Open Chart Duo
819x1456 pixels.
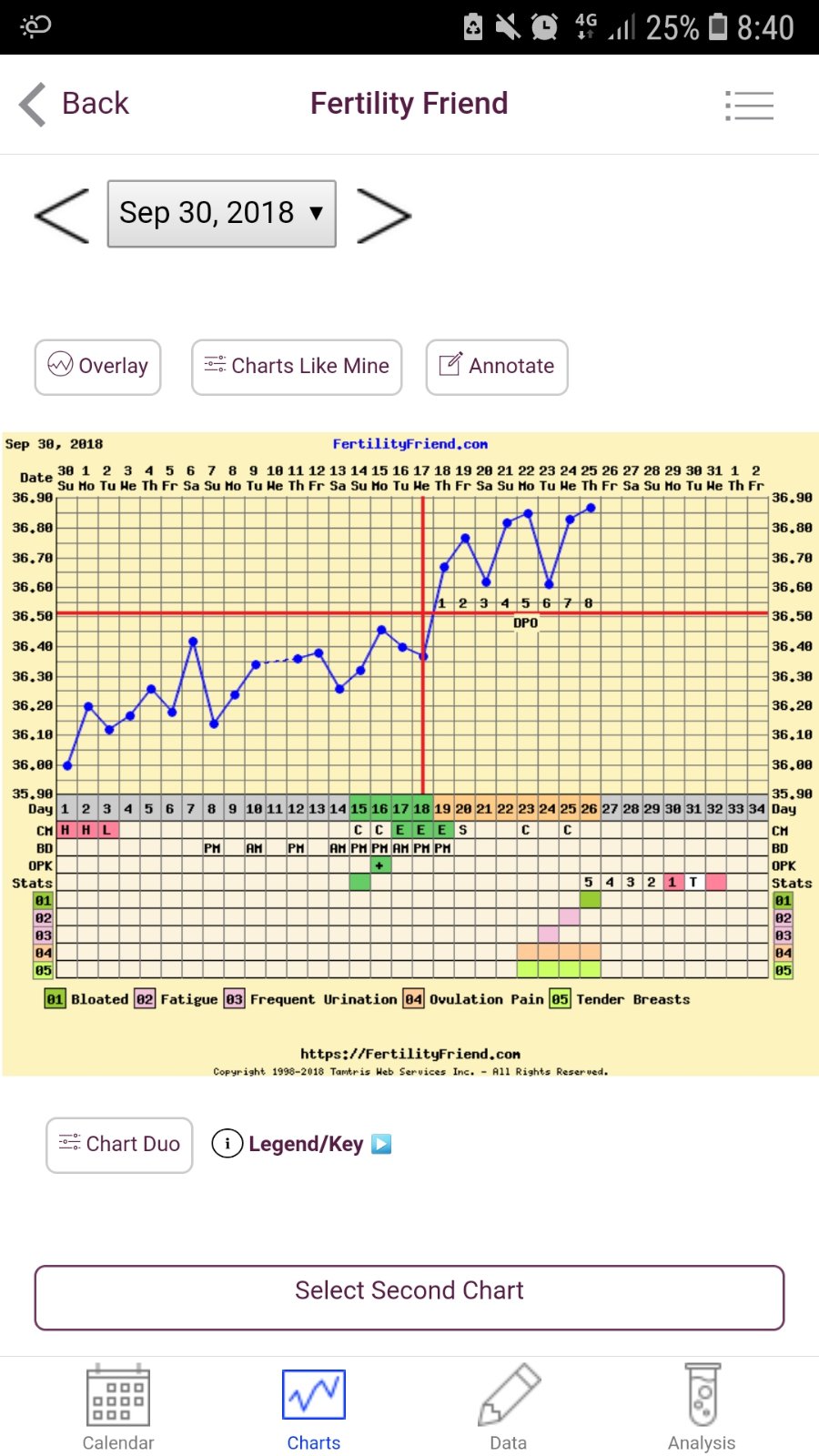[x=119, y=1145]
